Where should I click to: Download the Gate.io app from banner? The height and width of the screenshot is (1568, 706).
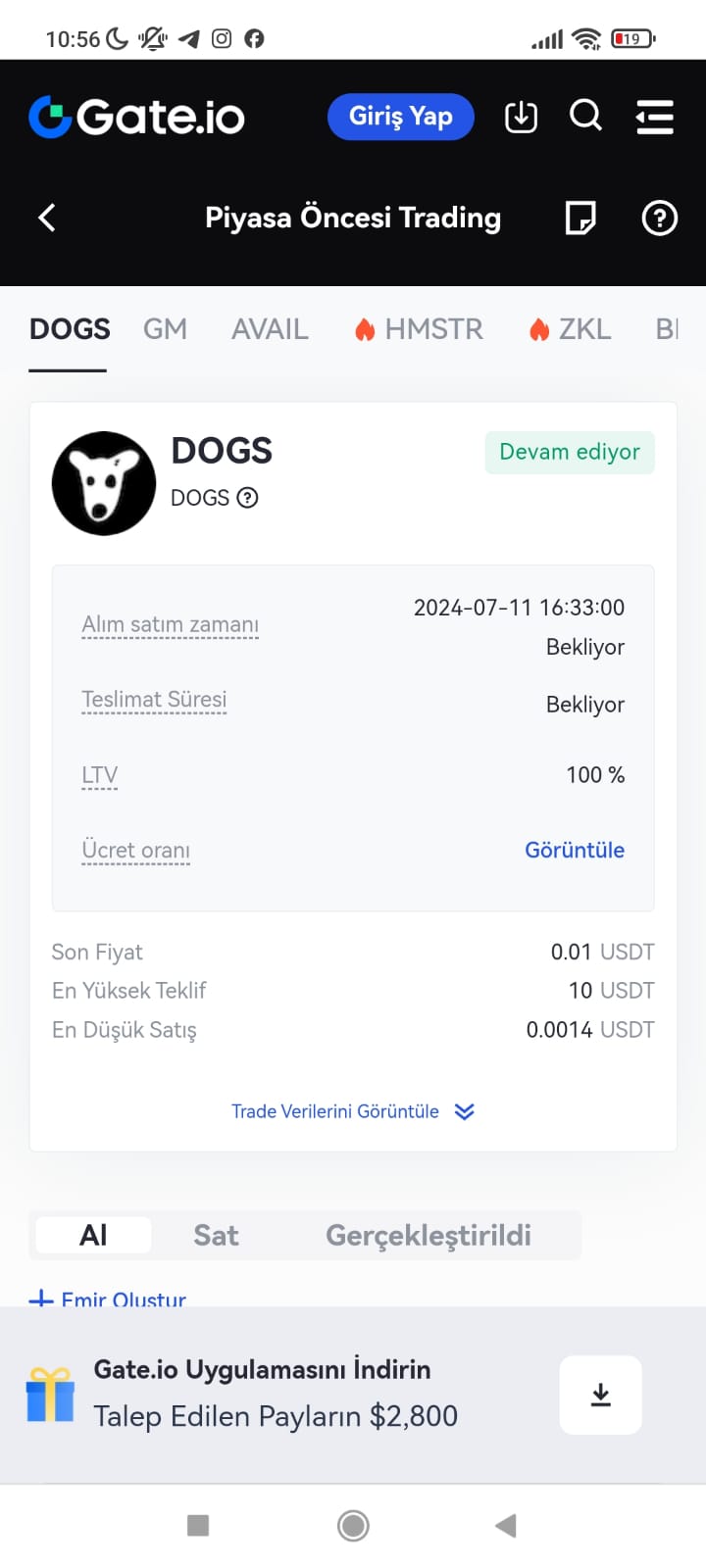pyautogui.click(x=600, y=1395)
